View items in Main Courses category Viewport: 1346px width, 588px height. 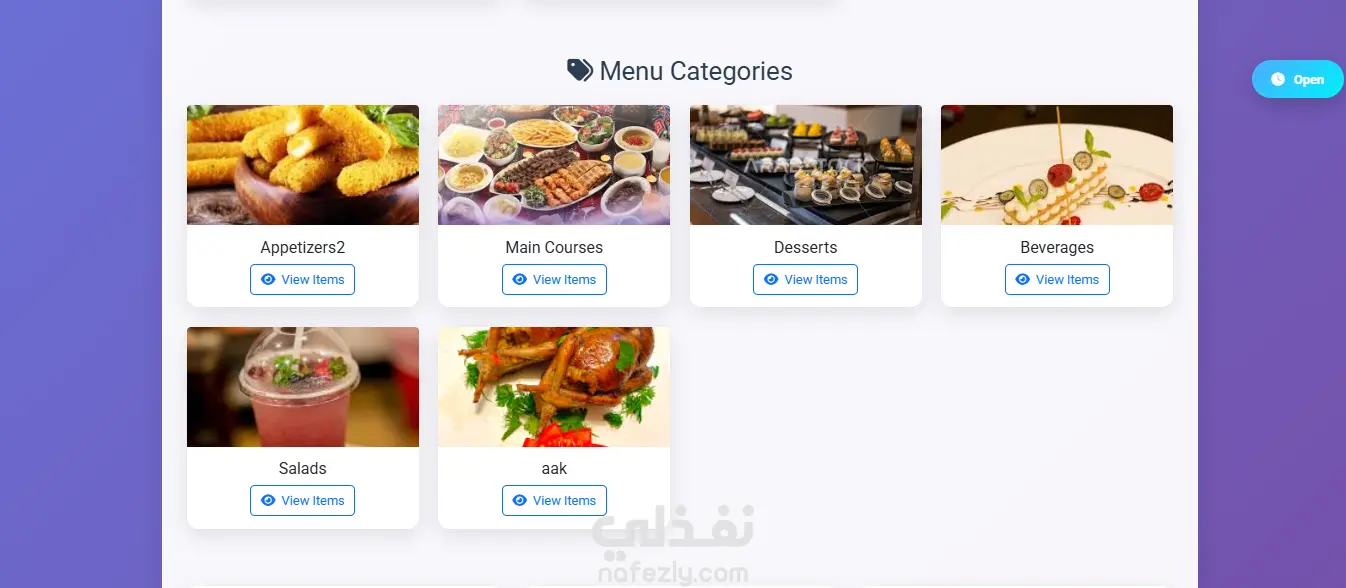coord(554,280)
